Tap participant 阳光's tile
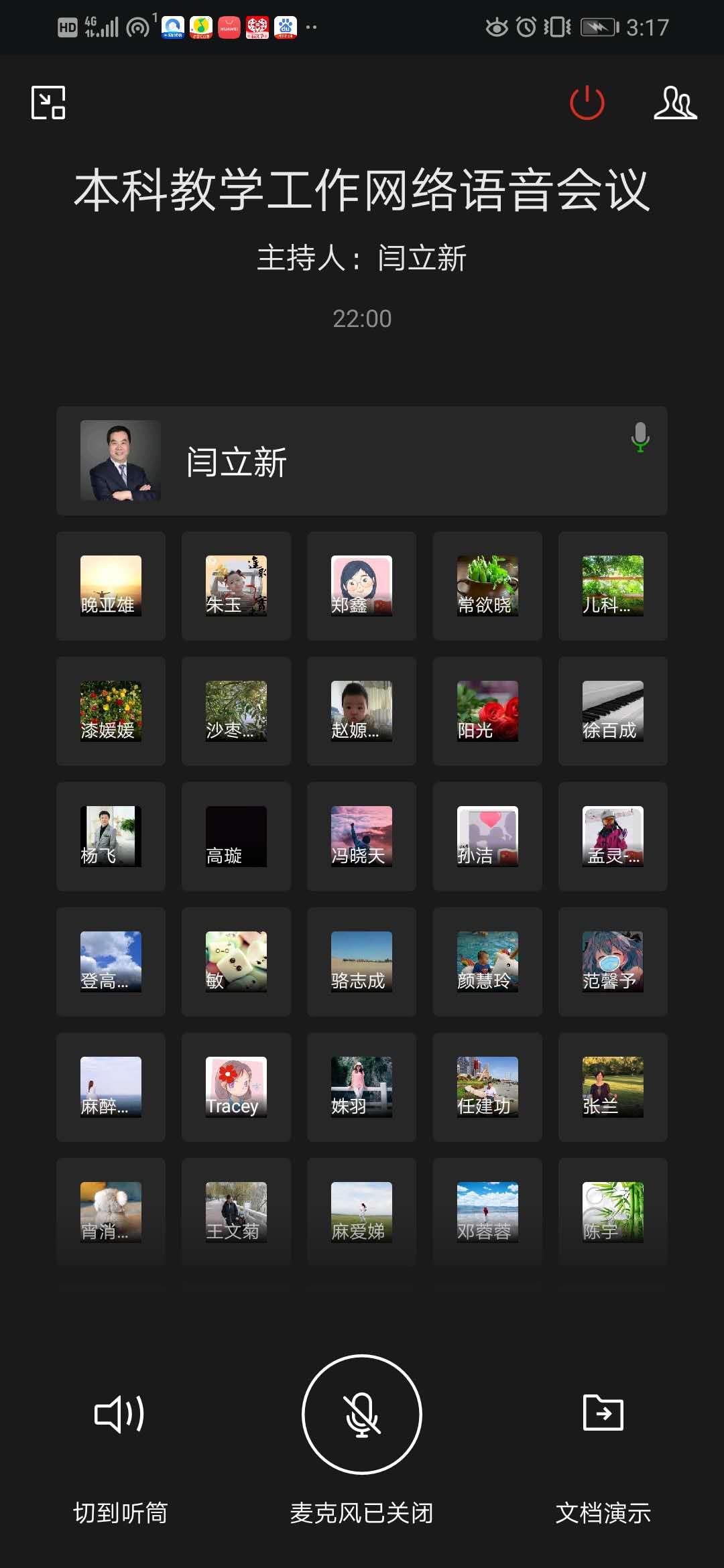The width and height of the screenshot is (724, 1568). [x=487, y=711]
